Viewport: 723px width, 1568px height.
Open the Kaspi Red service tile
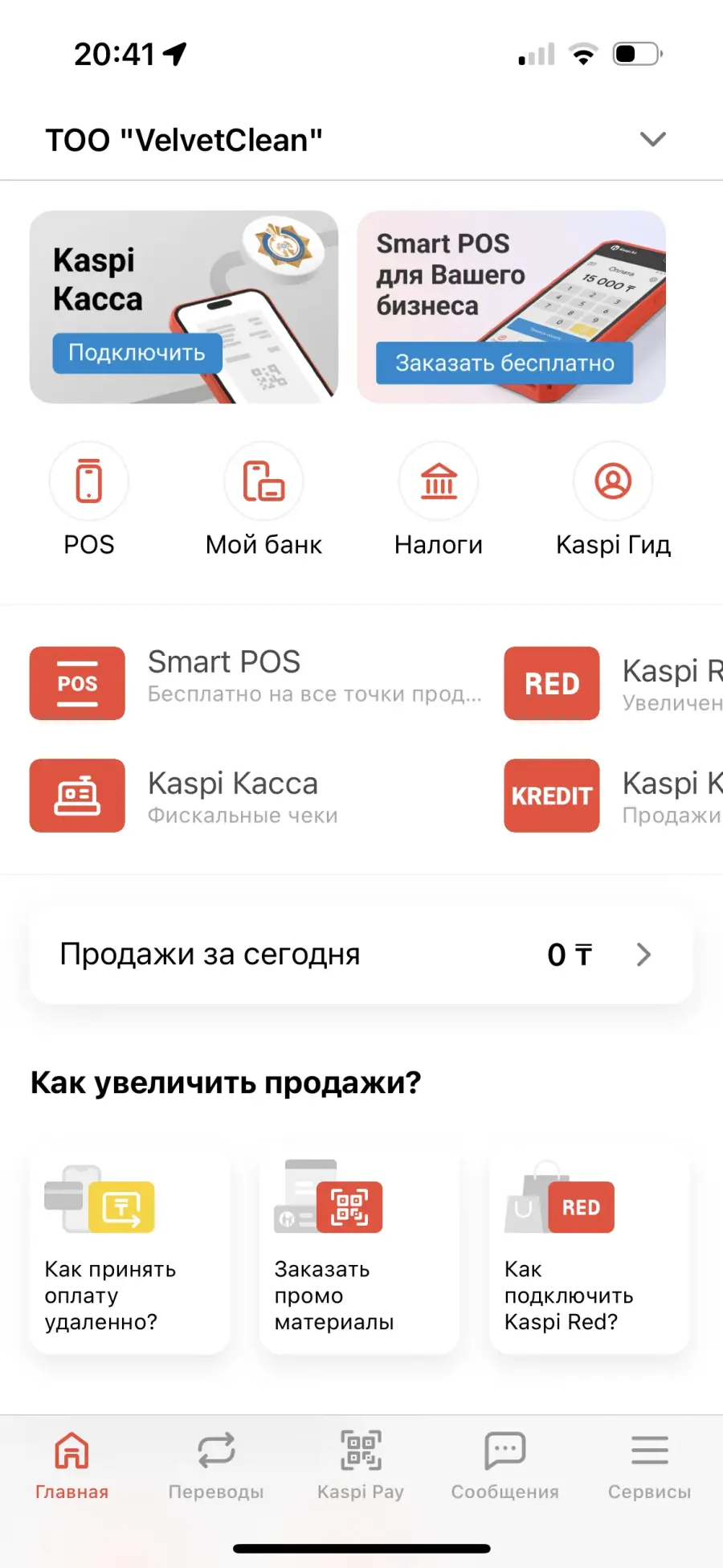(614, 683)
